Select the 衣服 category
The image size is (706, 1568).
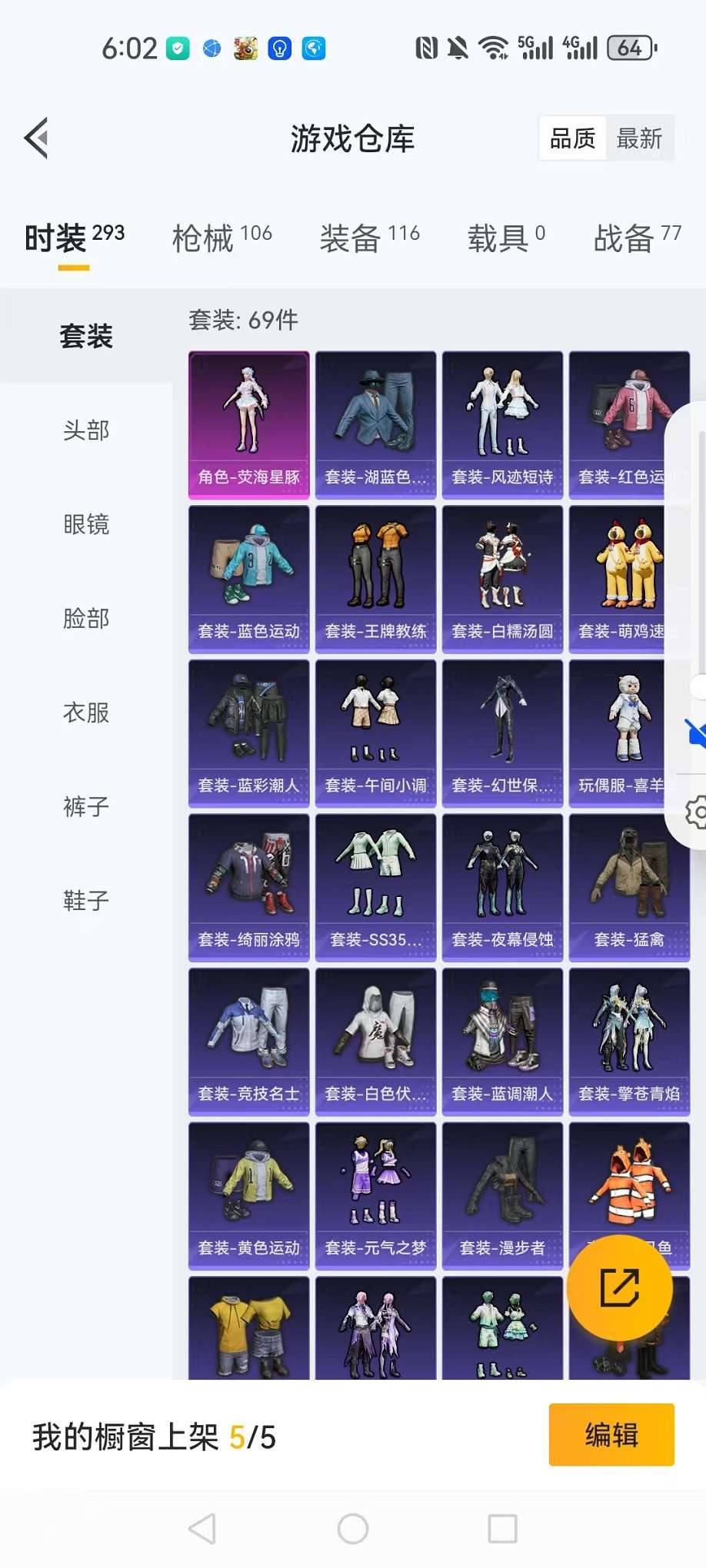coord(86,713)
